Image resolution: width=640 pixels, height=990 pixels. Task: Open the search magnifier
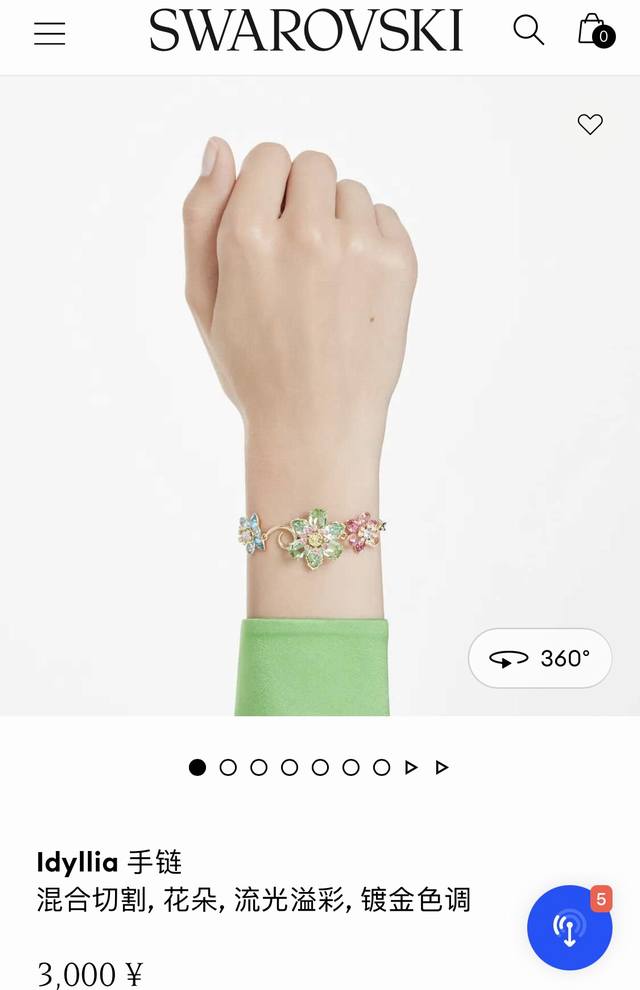point(528,31)
